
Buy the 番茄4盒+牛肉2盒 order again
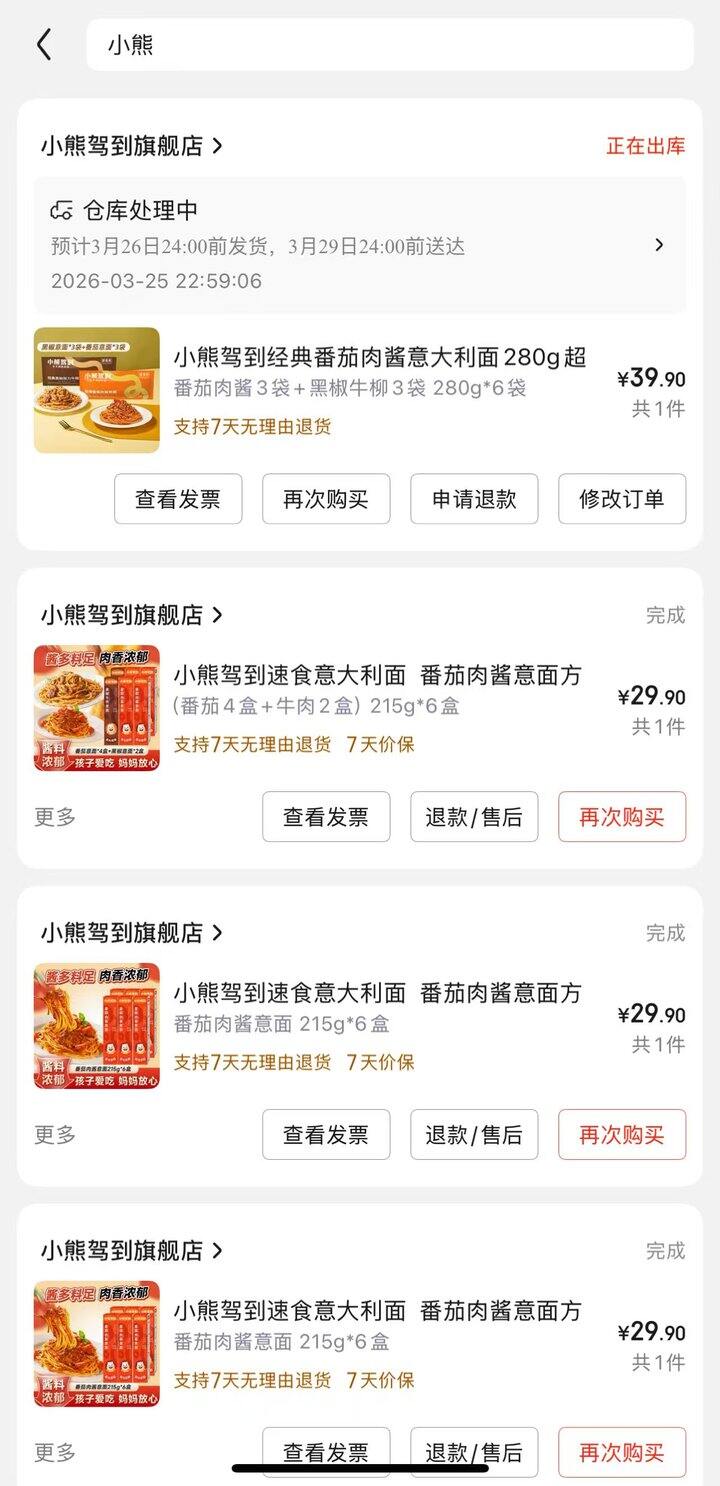[622, 817]
